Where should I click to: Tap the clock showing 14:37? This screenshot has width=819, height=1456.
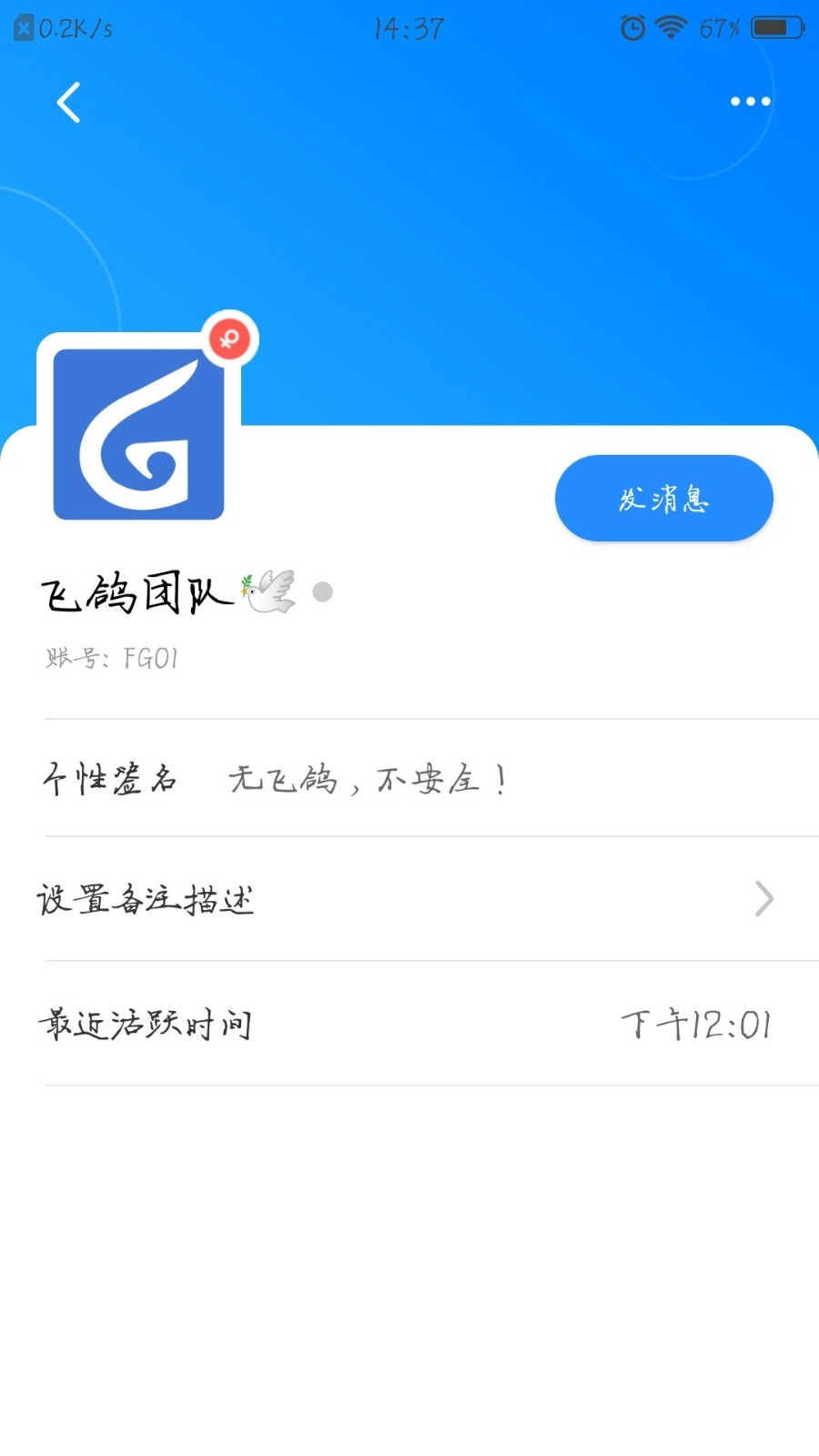point(409,27)
